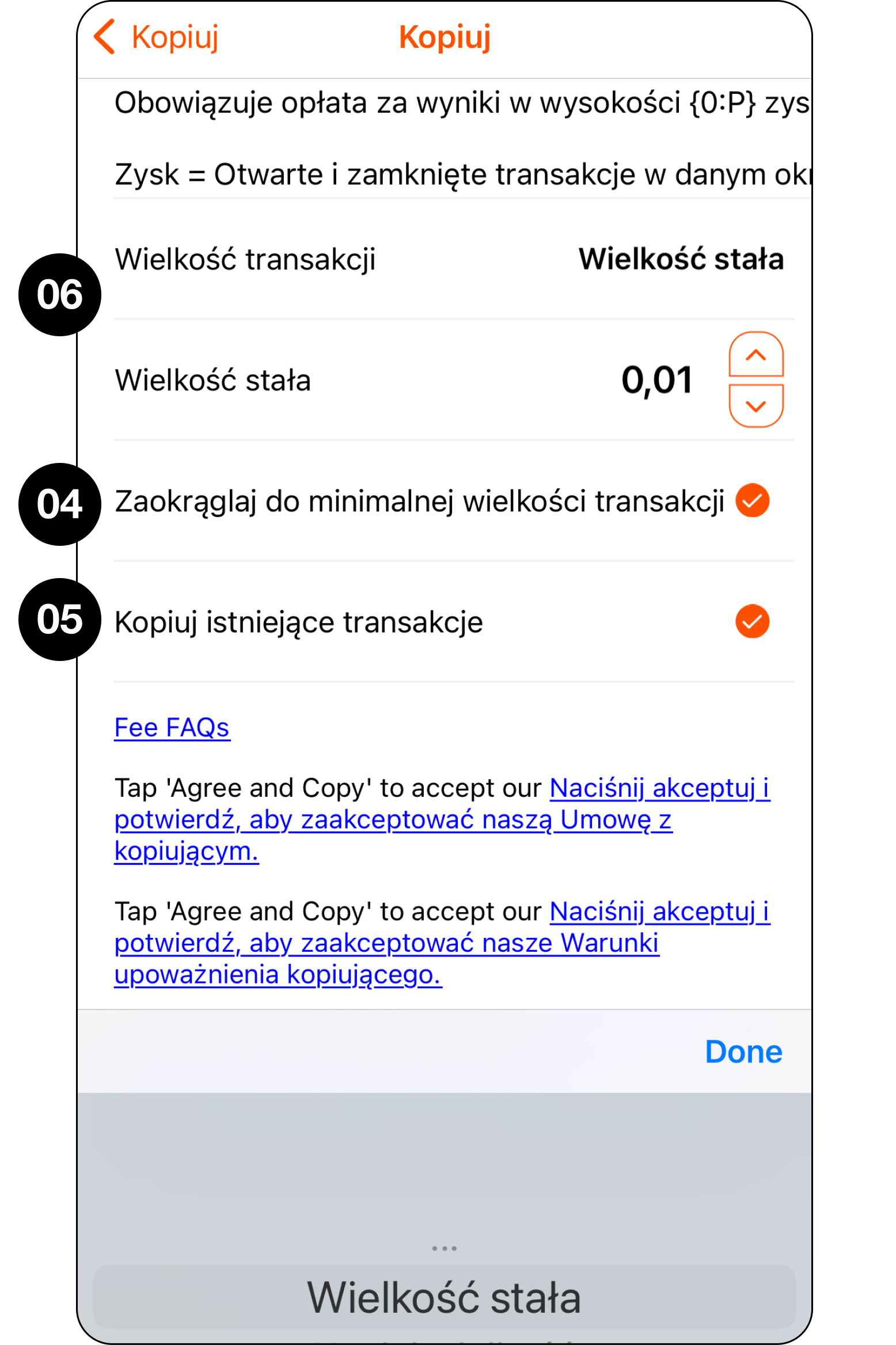Open the Fee FAQs link
Viewport: 896px width, 1345px height.
click(x=172, y=728)
